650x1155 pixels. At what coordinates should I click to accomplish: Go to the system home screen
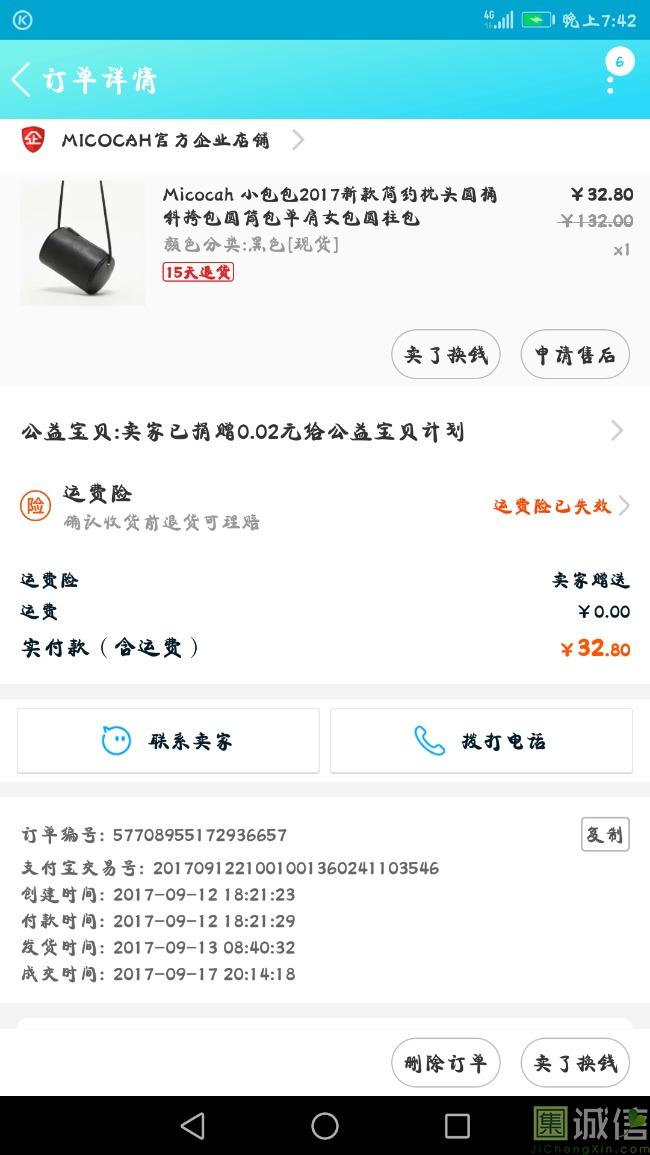pos(325,1126)
